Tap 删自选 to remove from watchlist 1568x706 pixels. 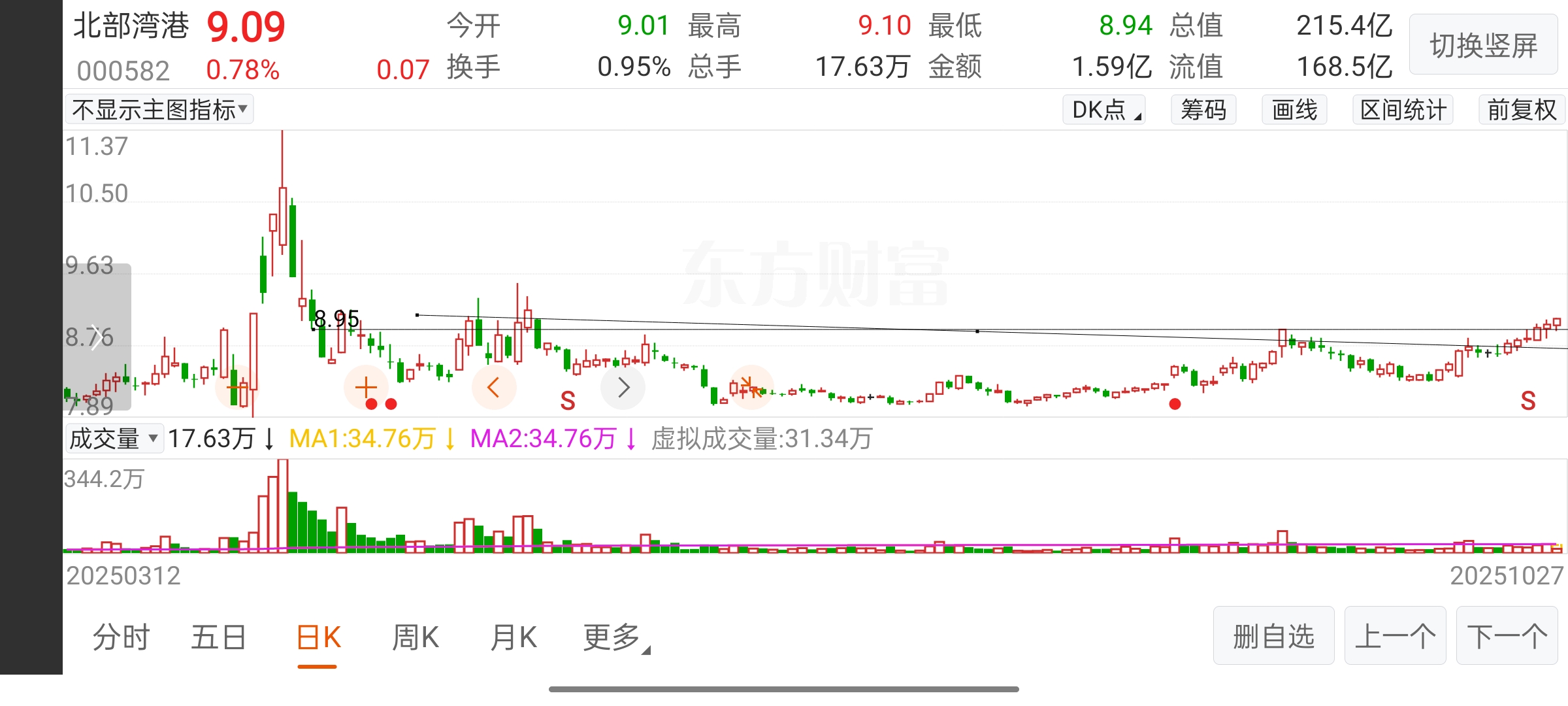(x=1273, y=635)
